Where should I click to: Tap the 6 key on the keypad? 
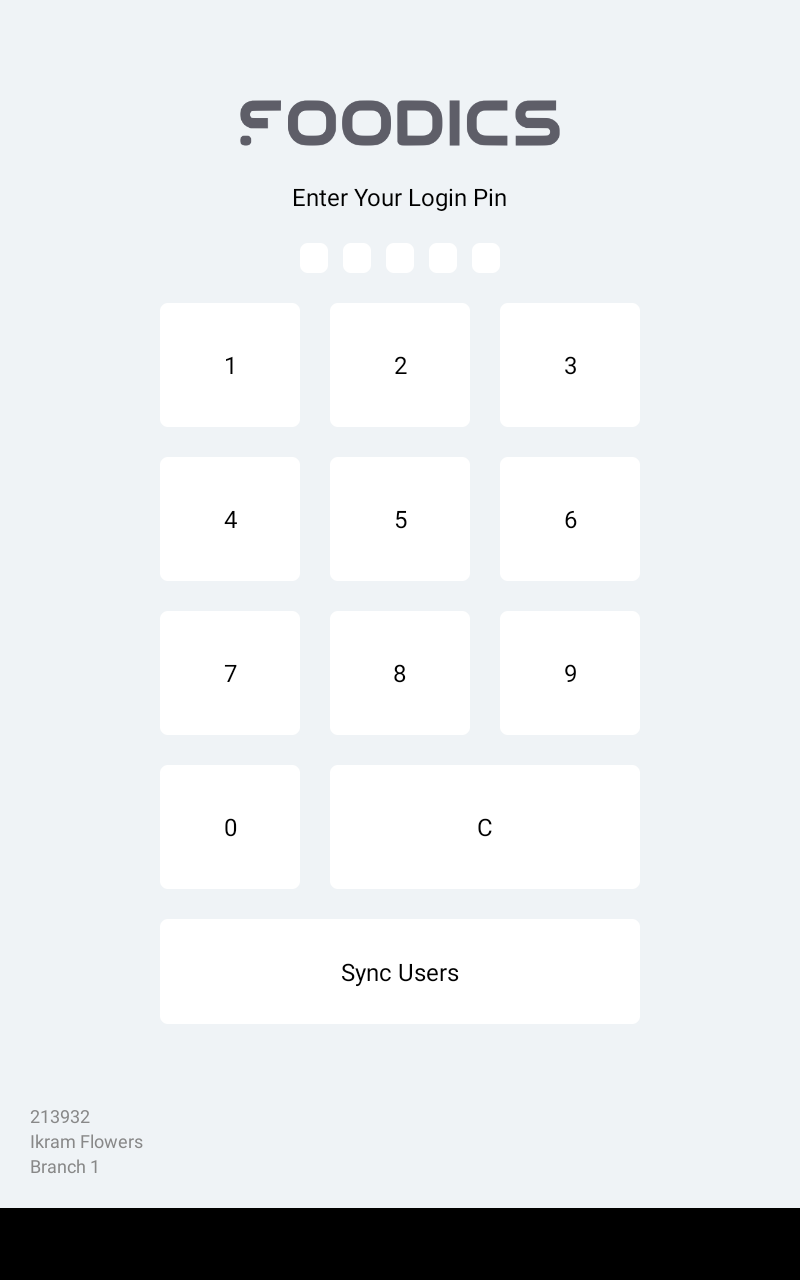570,519
